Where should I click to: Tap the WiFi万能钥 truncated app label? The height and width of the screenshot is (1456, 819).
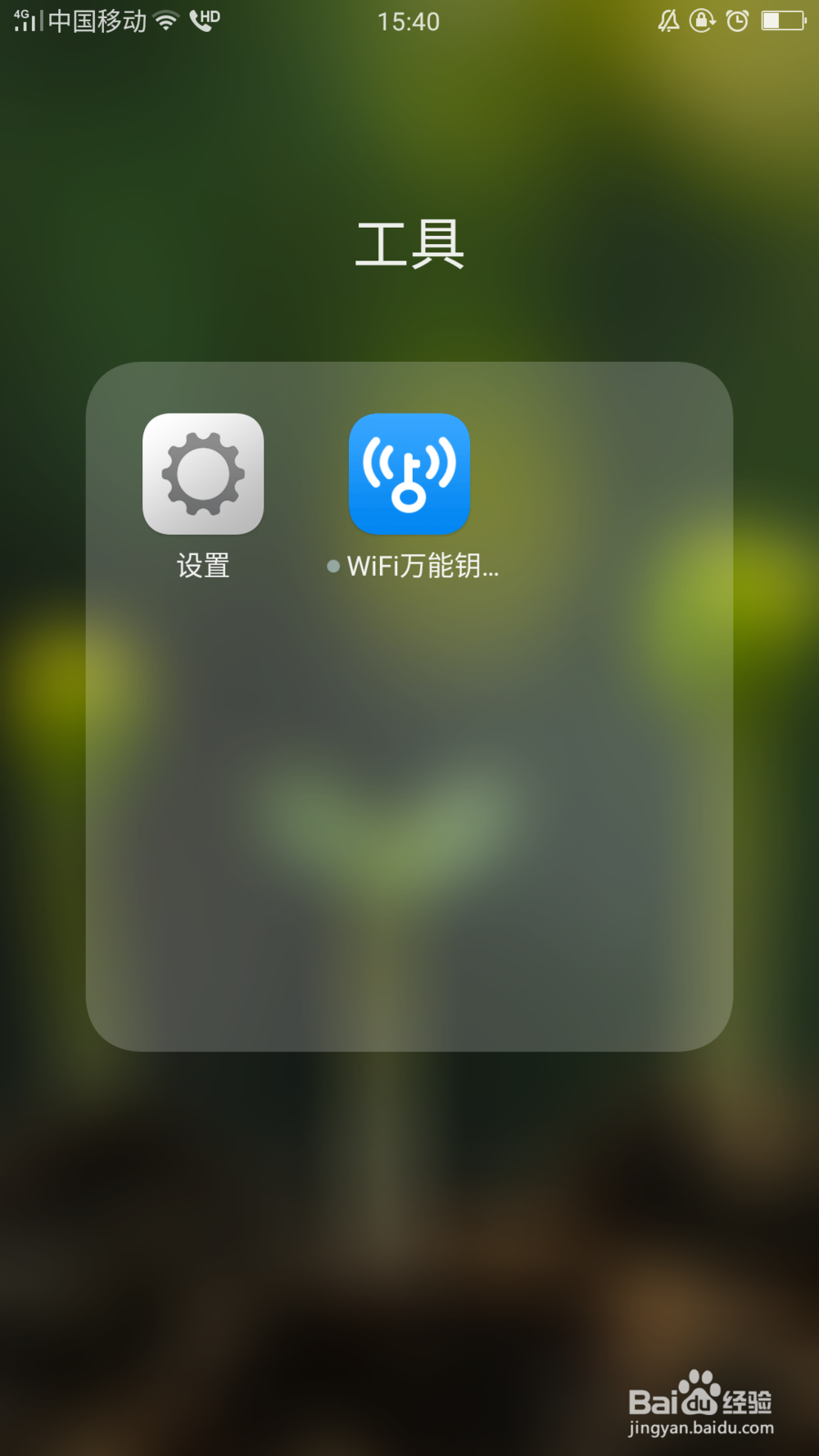pyautogui.click(x=423, y=566)
